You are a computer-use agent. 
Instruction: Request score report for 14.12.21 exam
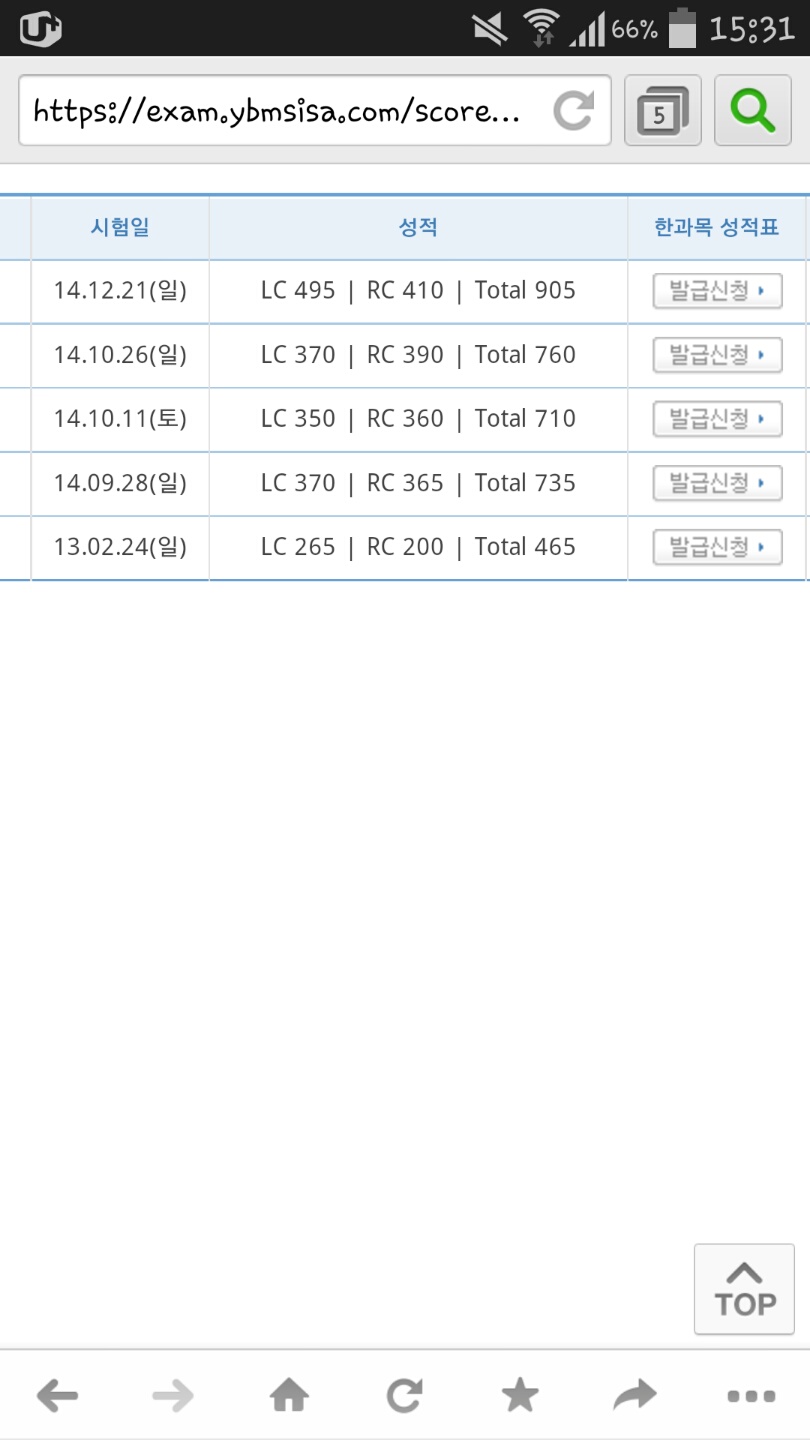[717, 291]
